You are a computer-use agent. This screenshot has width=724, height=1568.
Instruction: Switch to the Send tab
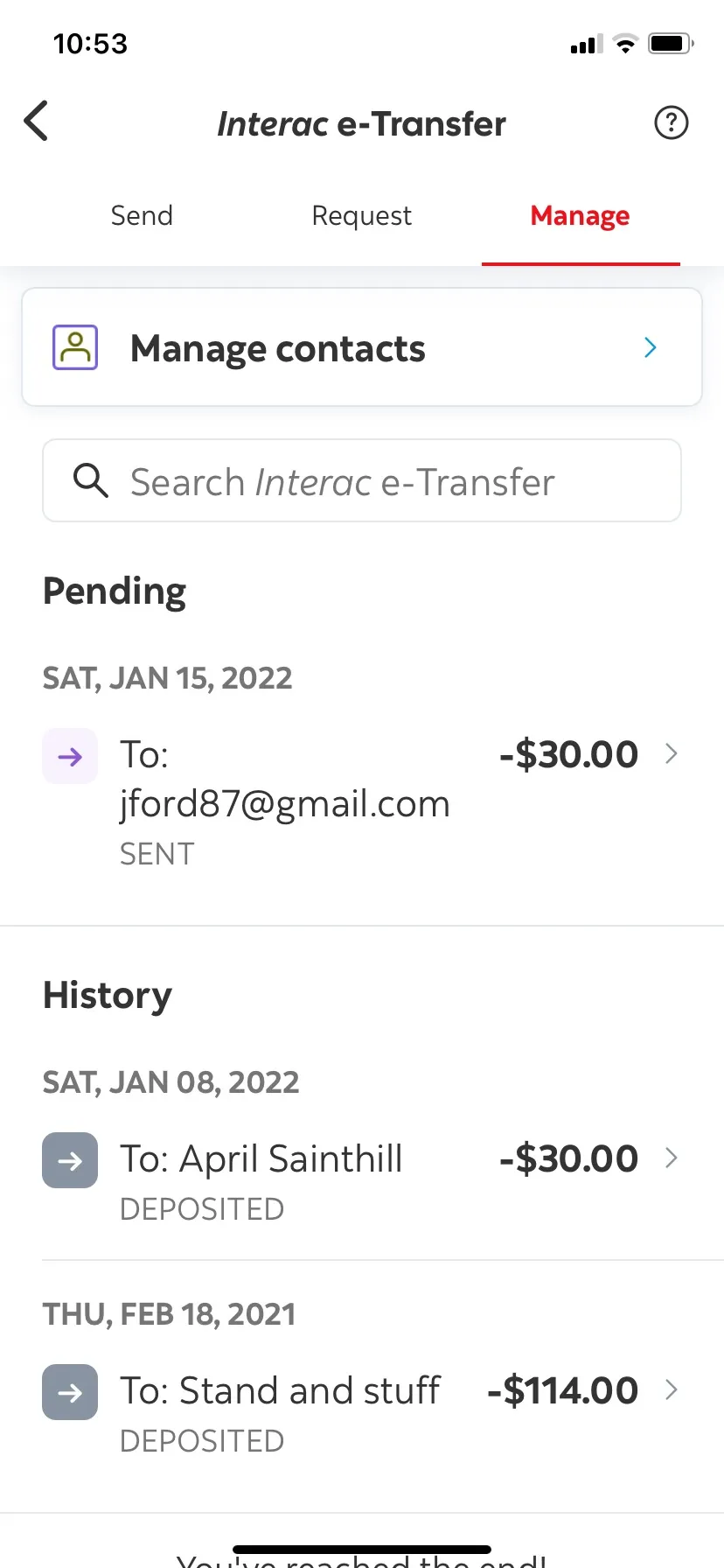[x=142, y=215]
